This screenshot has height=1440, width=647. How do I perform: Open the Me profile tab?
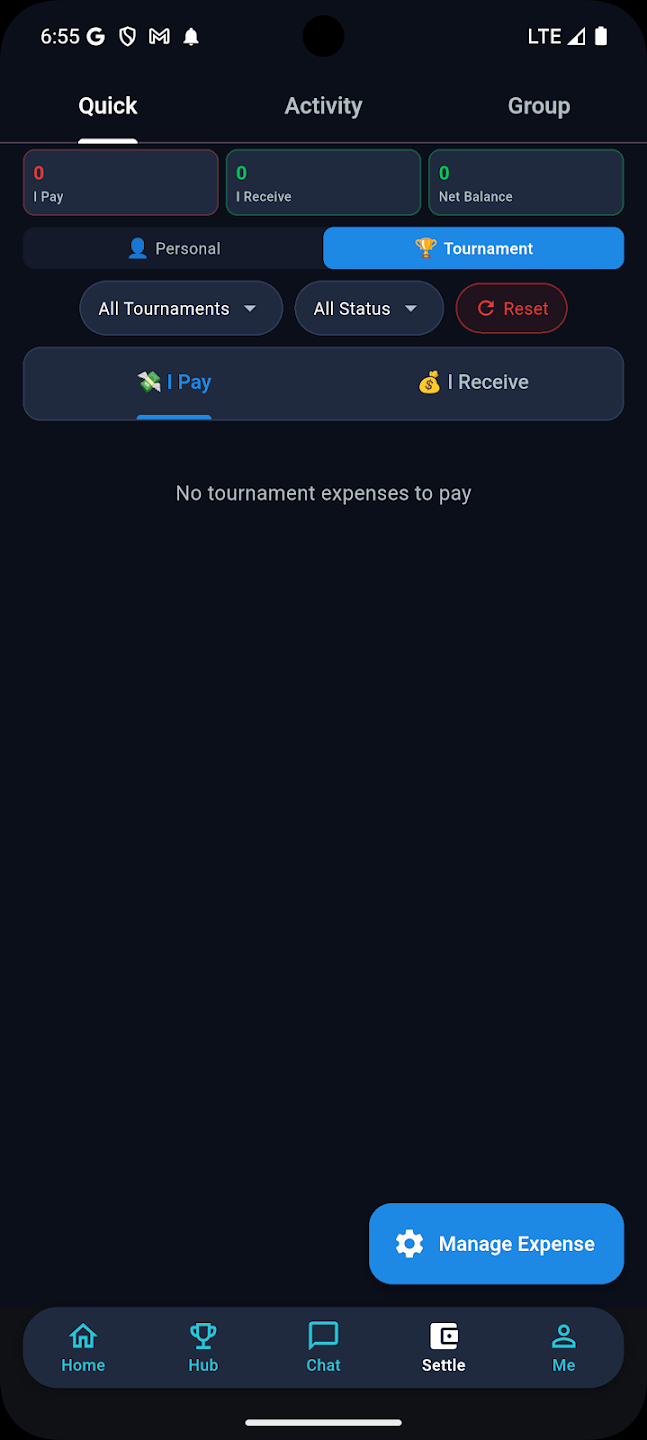(x=564, y=1347)
